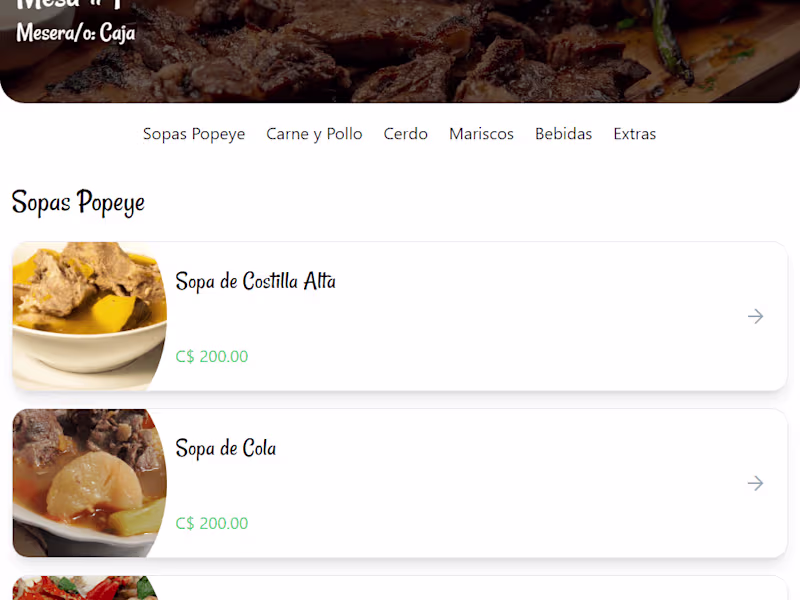Go to the Bebidas category
Image resolution: width=800 pixels, height=600 pixels.
point(563,134)
